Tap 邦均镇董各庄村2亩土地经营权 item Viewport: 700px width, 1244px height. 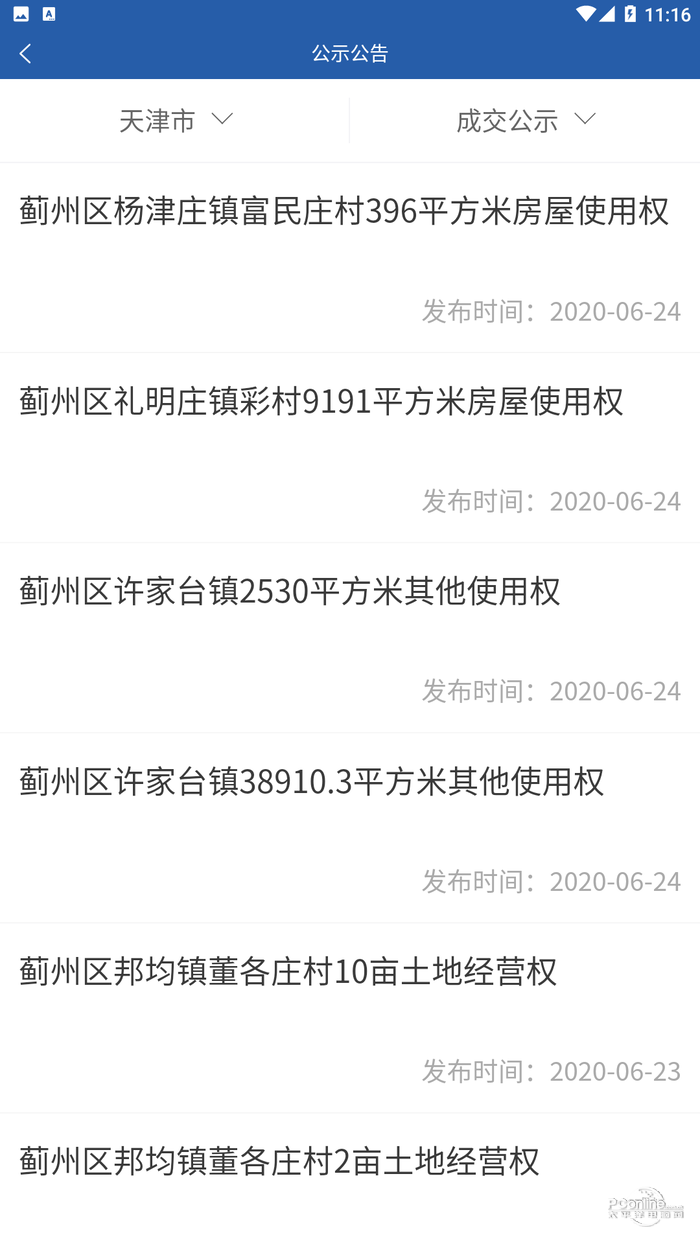click(279, 1162)
